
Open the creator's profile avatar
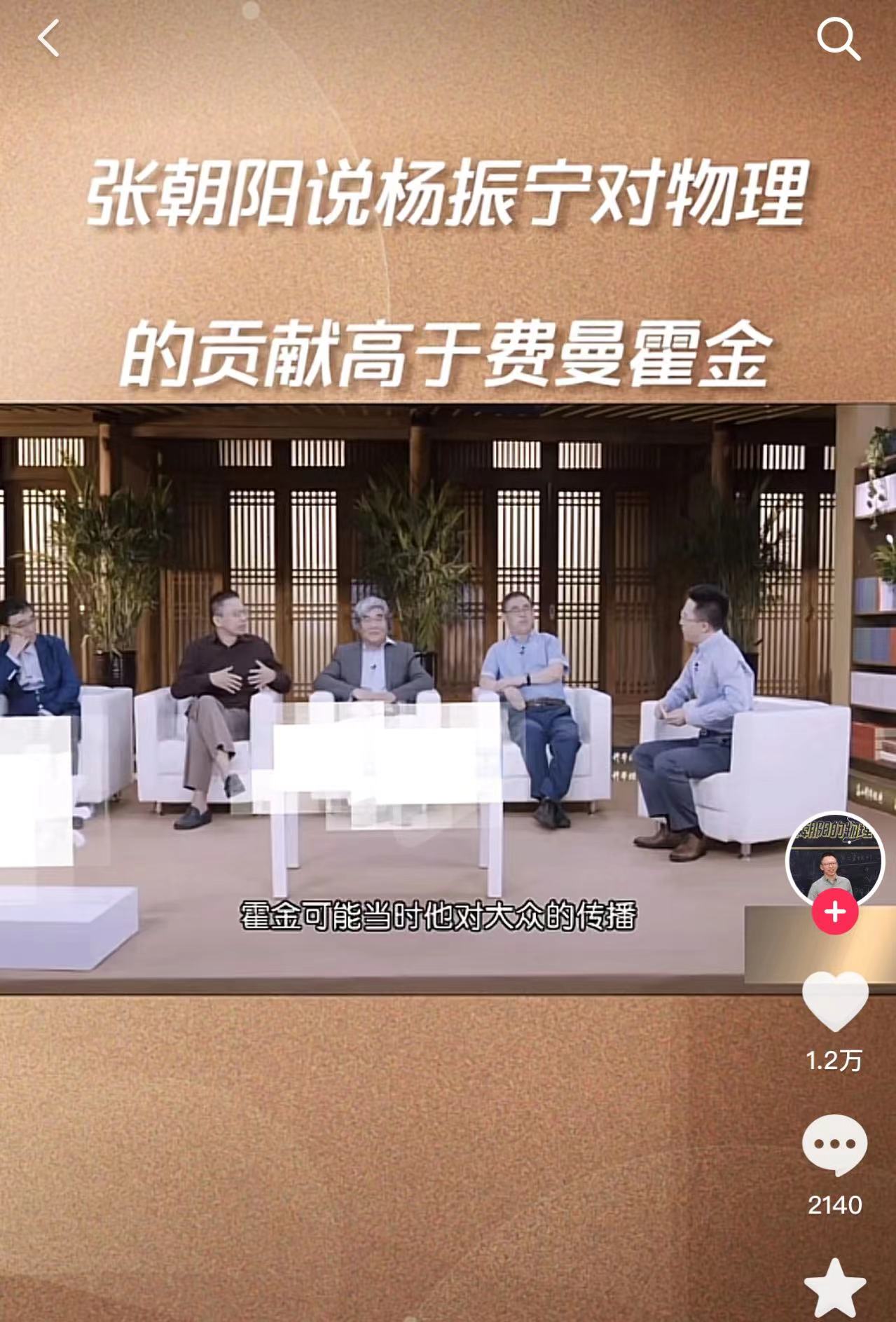(x=834, y=858)
